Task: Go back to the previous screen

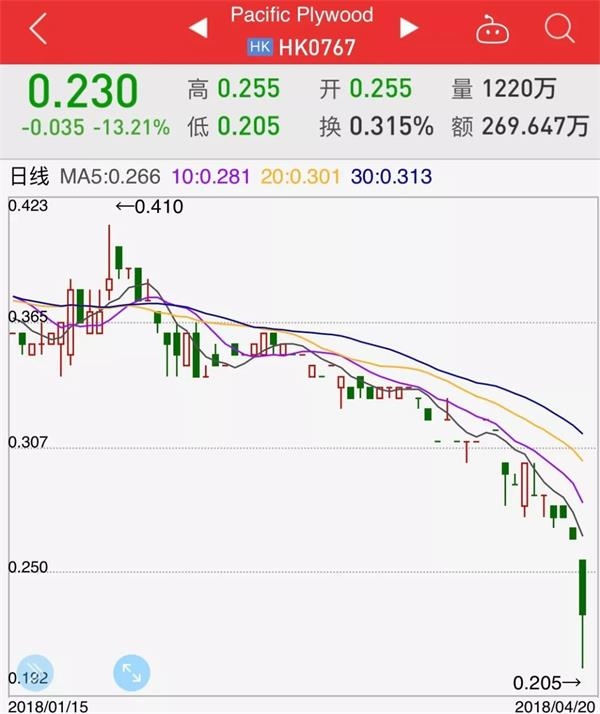Action: coord(38,29)
